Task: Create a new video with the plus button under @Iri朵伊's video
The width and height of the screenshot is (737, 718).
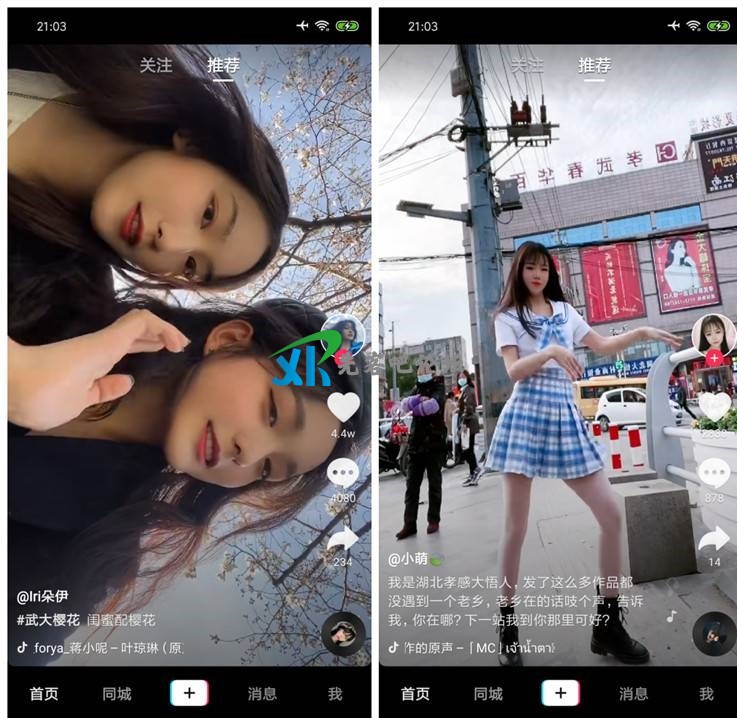Action: (x=189, y=693)
